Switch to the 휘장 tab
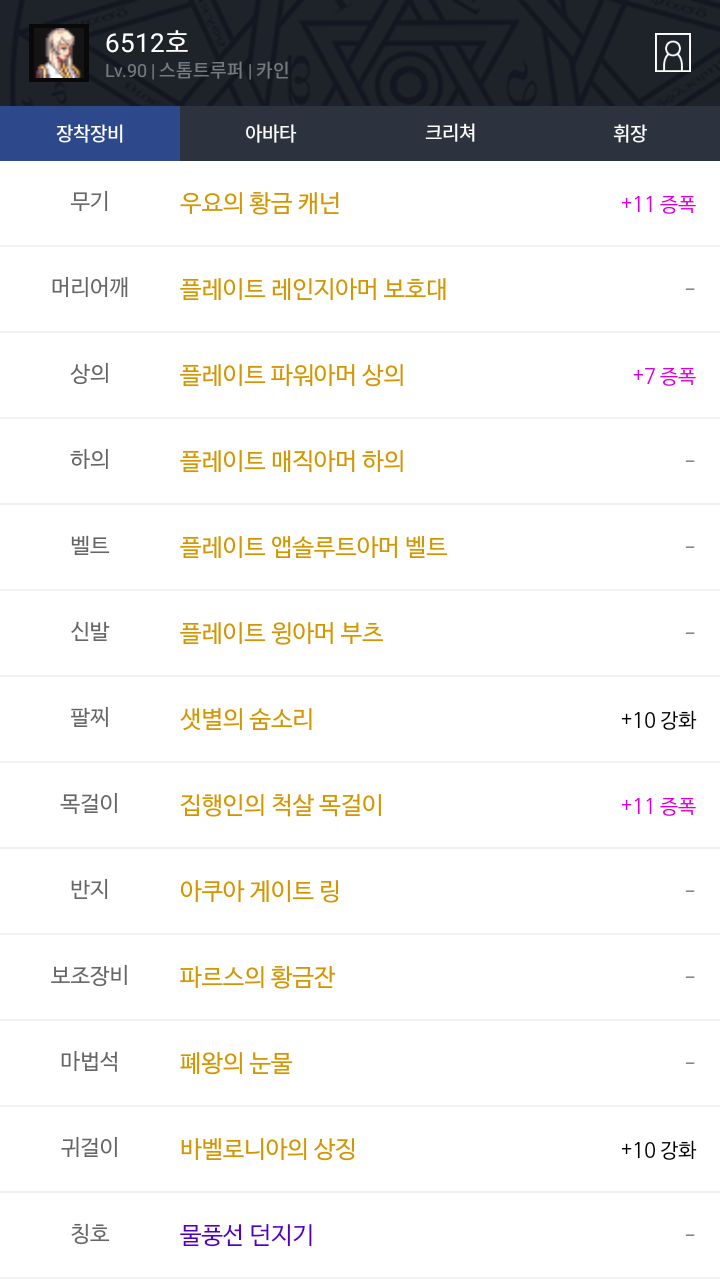720x1280 pixels. (x=630, y=133)
